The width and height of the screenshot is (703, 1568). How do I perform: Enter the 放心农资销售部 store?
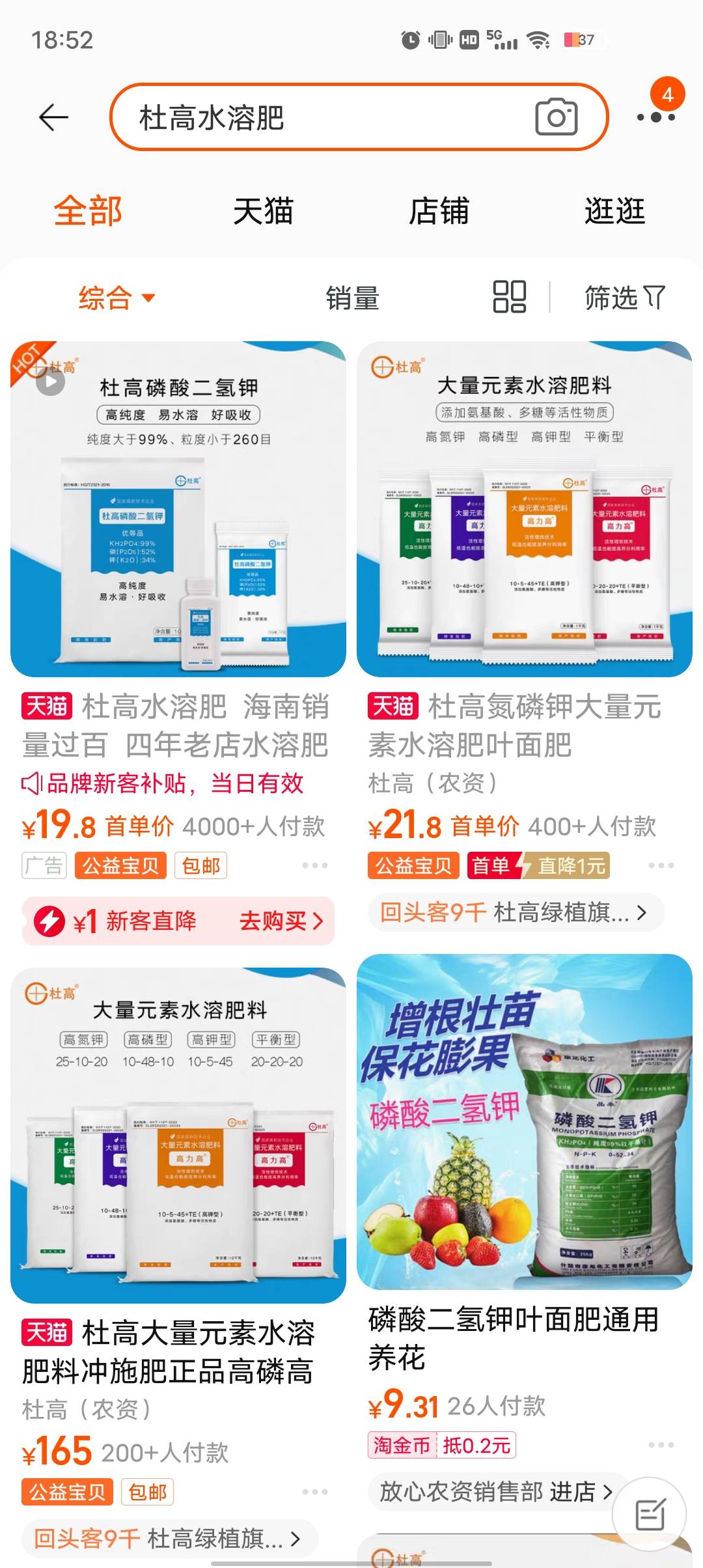496,1491
